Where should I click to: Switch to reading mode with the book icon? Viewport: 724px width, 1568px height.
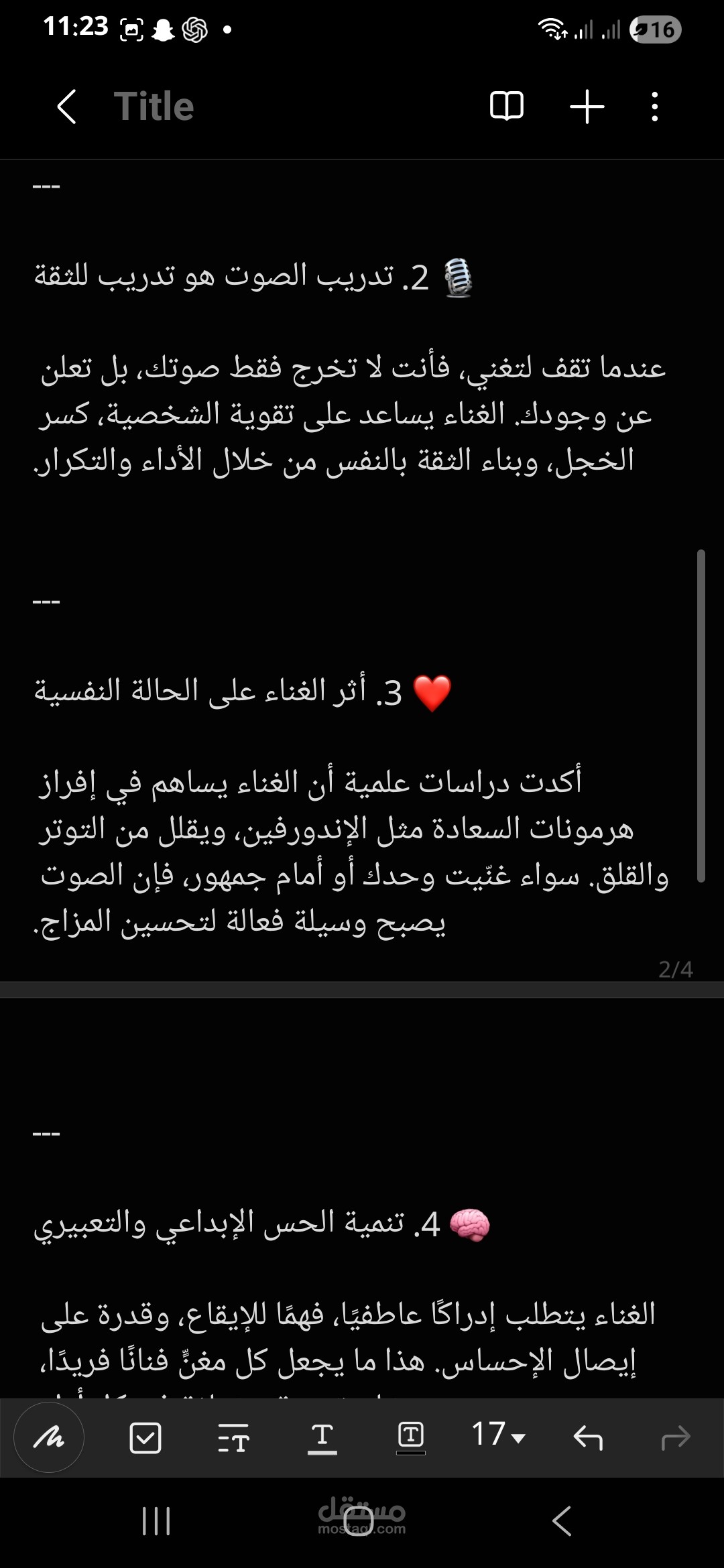click(507, 107)
